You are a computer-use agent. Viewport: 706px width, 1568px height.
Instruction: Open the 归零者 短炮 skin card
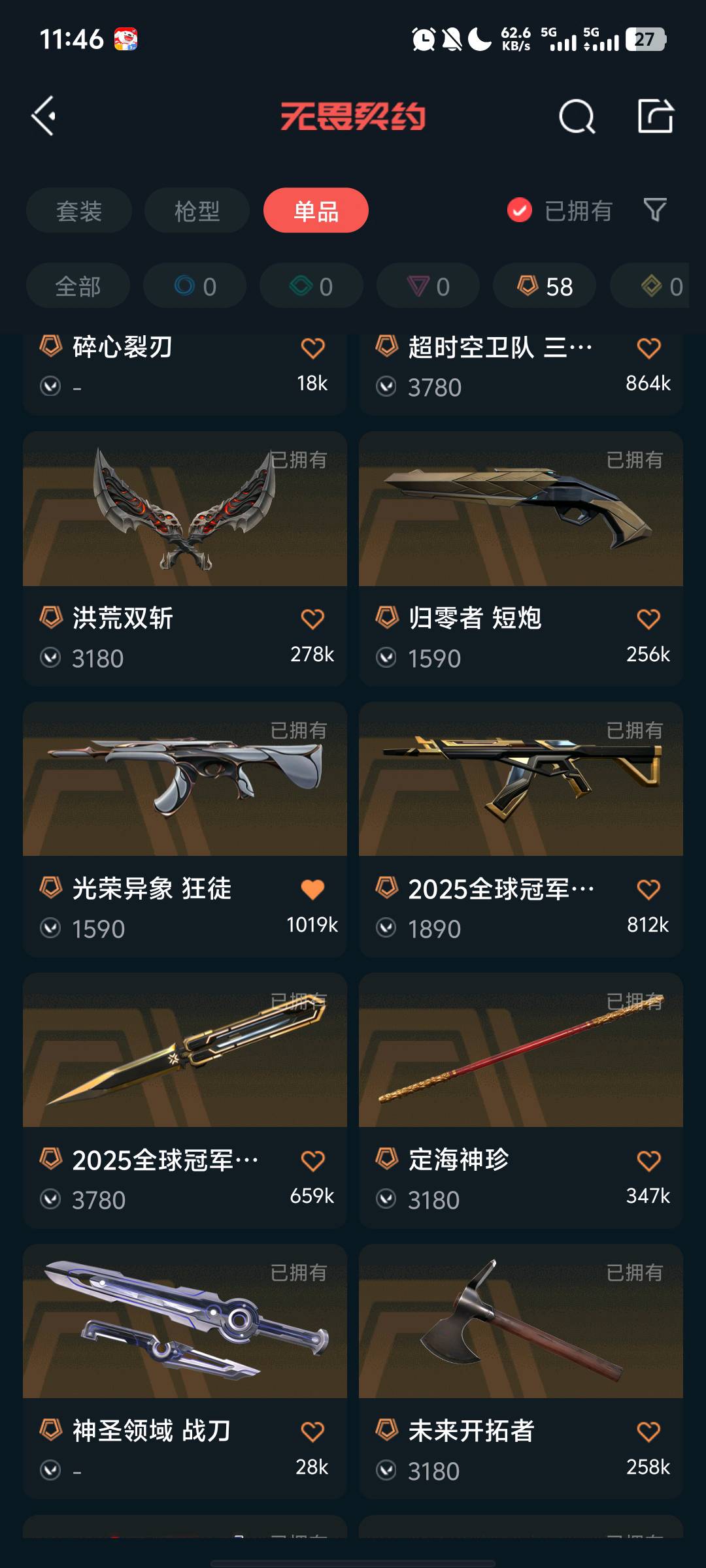pyautogui.click(x=521, y=558)
